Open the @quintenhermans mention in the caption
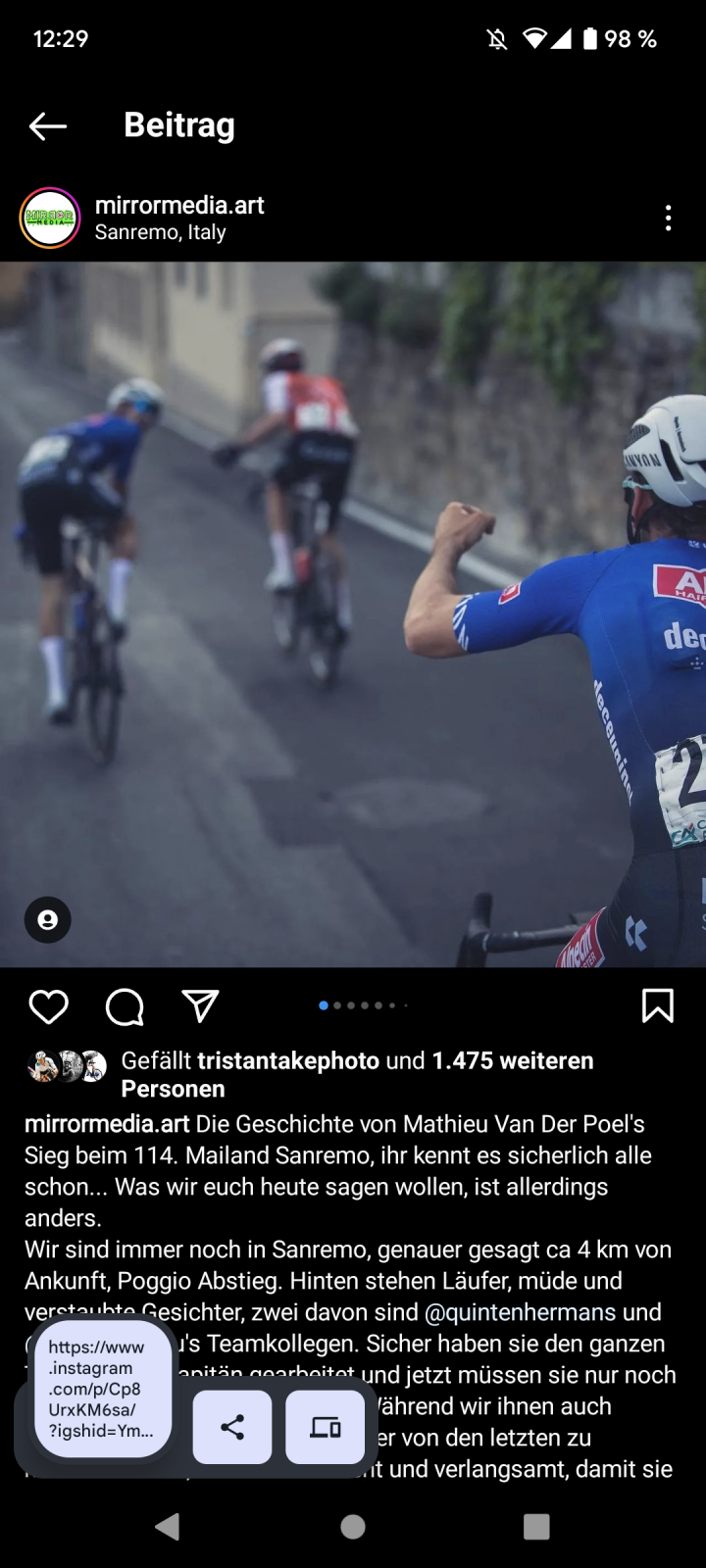706x1568 pixels. (x=520, y=1312)
